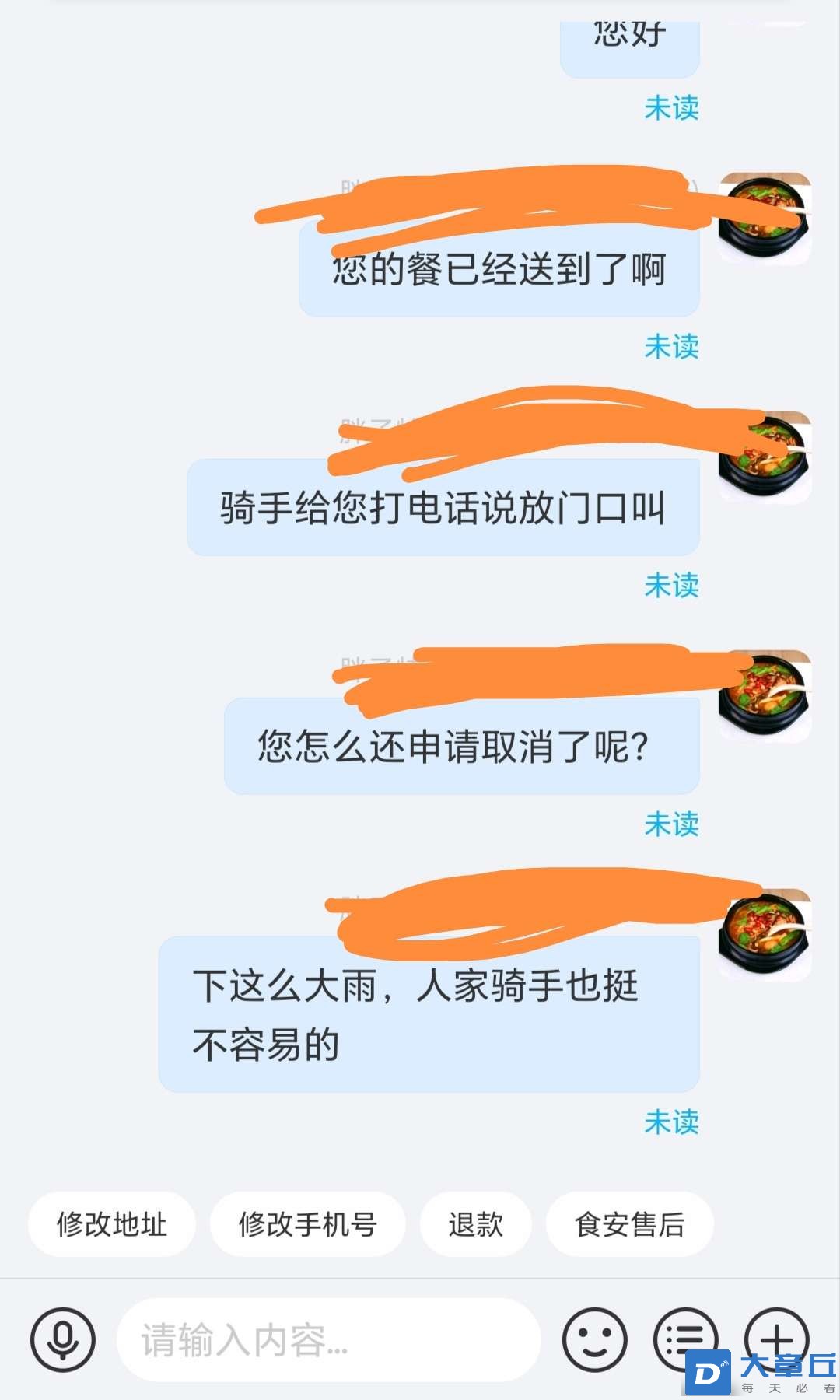Open the 食安售后 chip
840x1400 pixels.
click(629, 1224)
